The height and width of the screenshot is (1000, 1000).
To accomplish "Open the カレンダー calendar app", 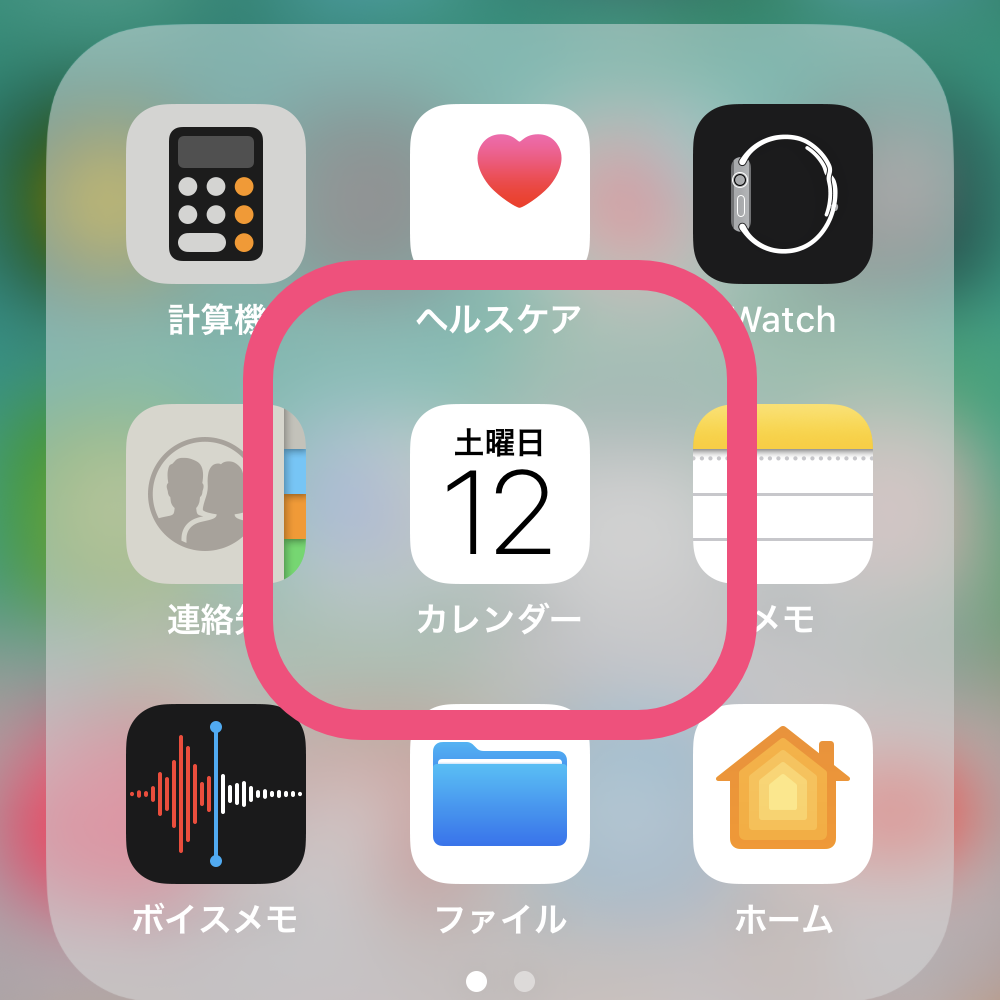I will [499, 493].
